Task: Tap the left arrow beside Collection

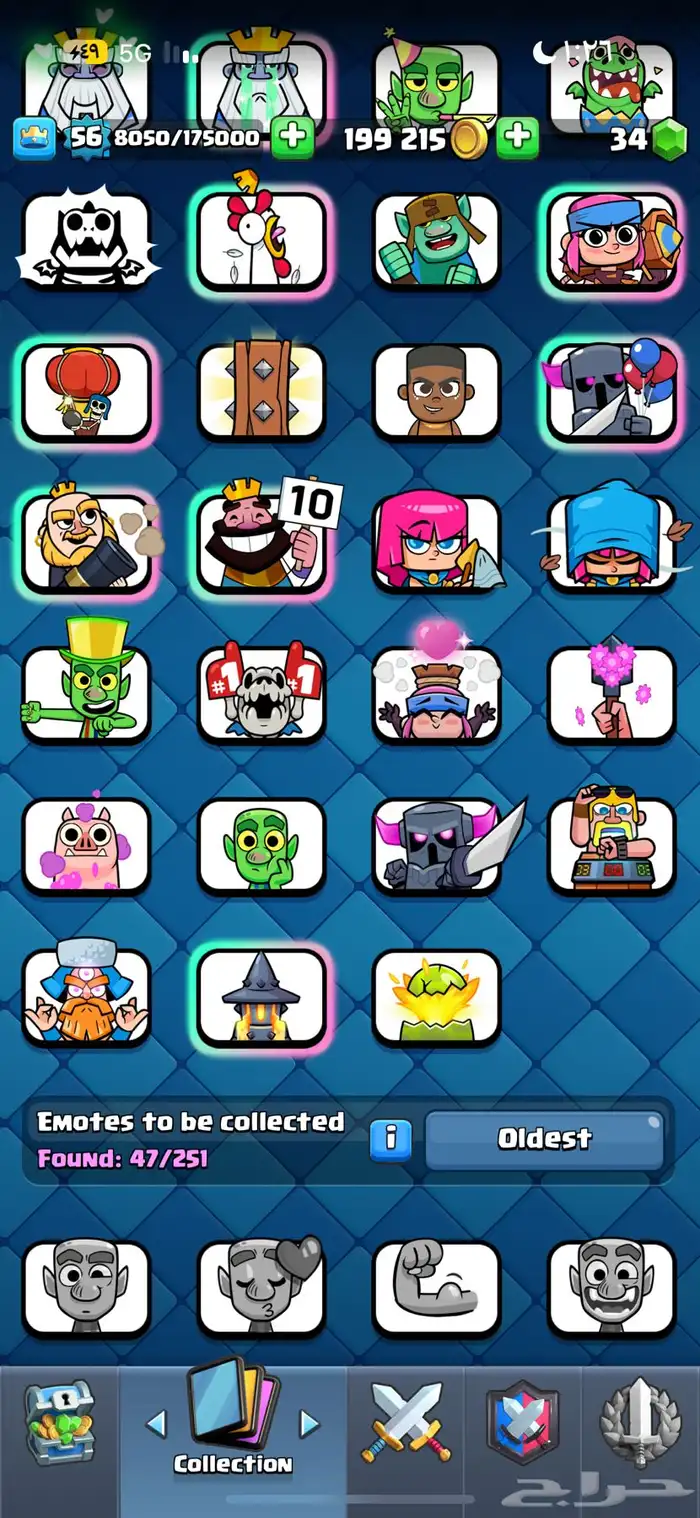Action: click(x=156, y=1423)
